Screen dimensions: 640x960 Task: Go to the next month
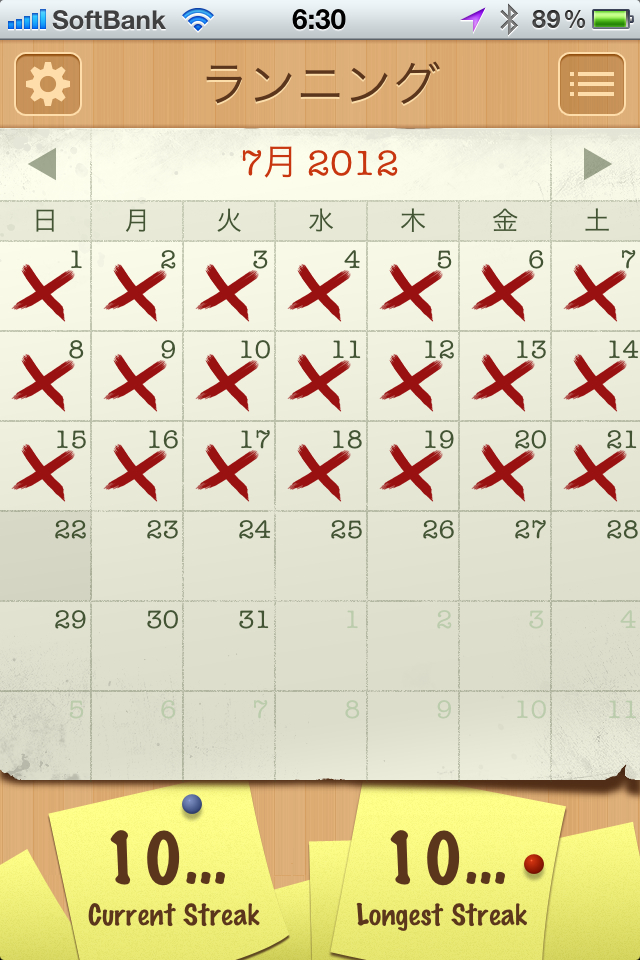coord(597,164)
